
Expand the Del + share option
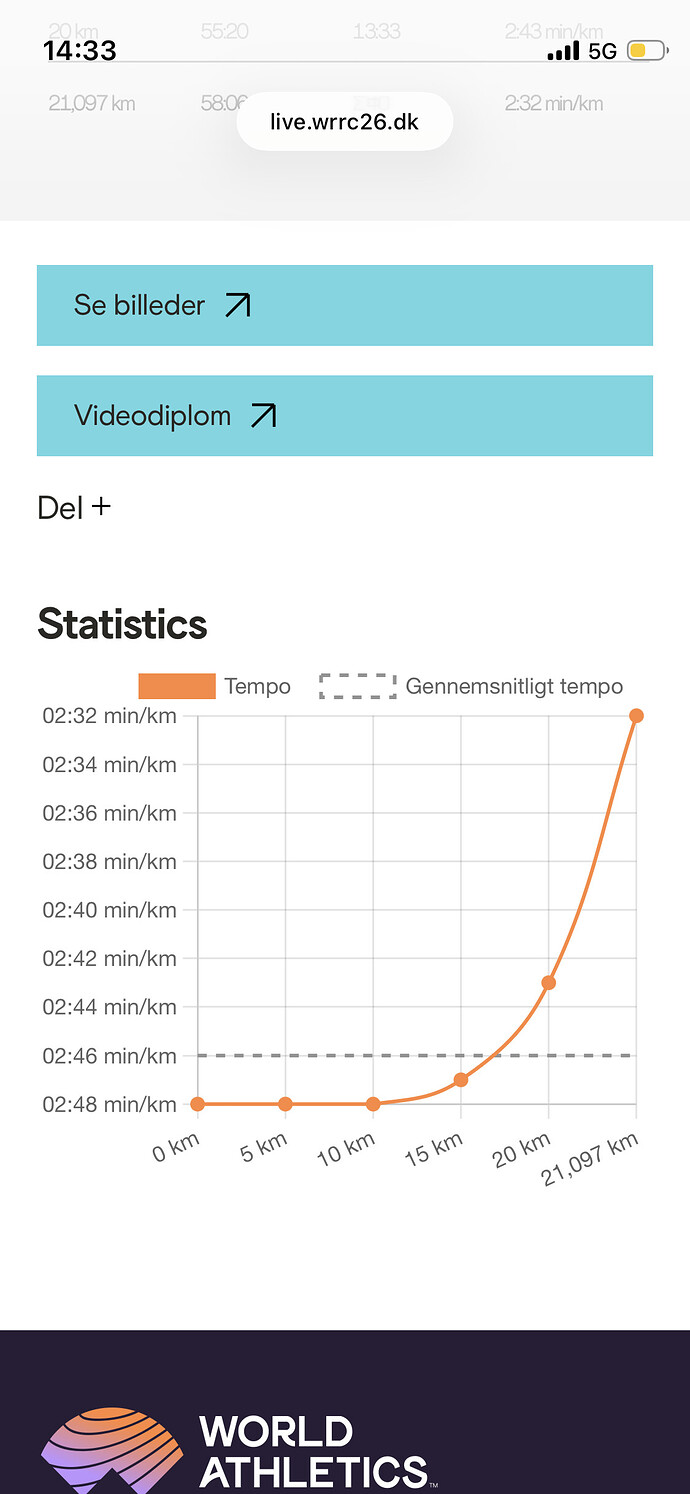pyautogui.click(x=74, y=508)
